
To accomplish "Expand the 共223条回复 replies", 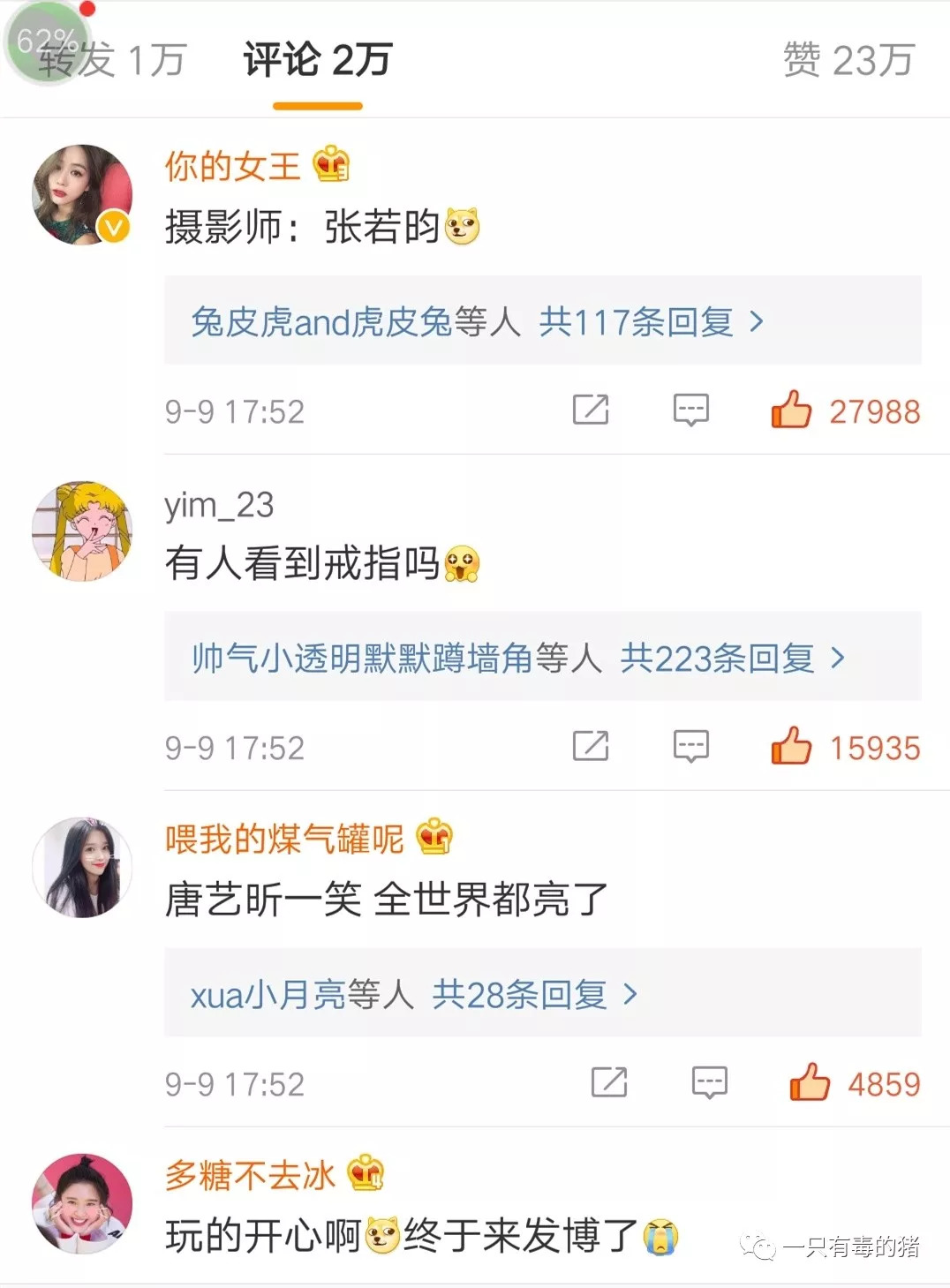I will click(717, 658).
